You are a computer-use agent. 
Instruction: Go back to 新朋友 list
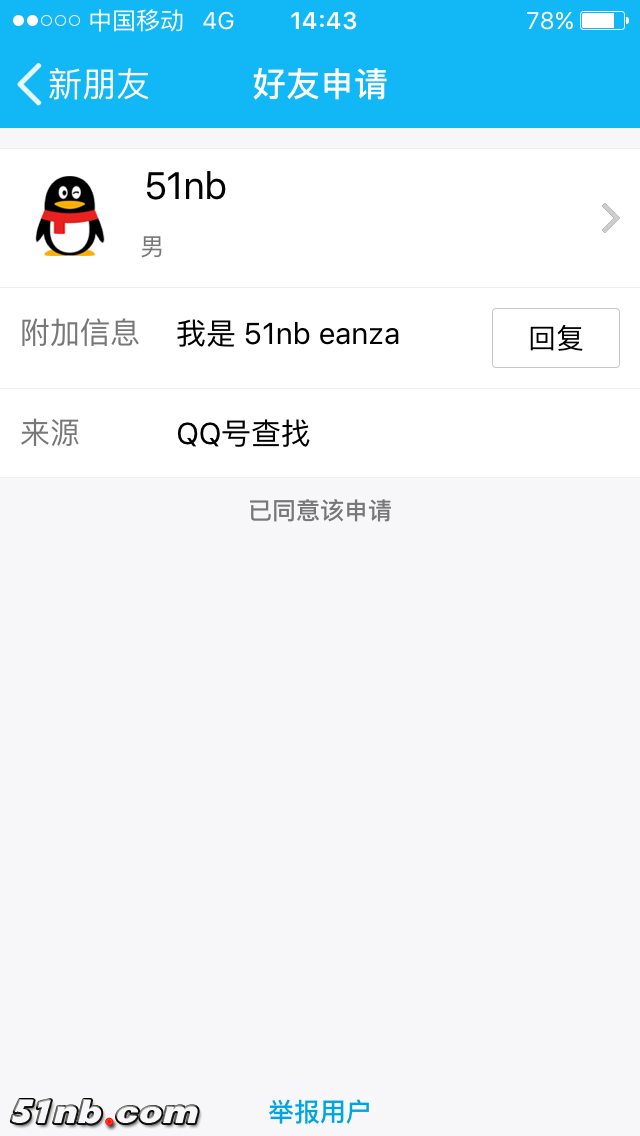(82, 84)
